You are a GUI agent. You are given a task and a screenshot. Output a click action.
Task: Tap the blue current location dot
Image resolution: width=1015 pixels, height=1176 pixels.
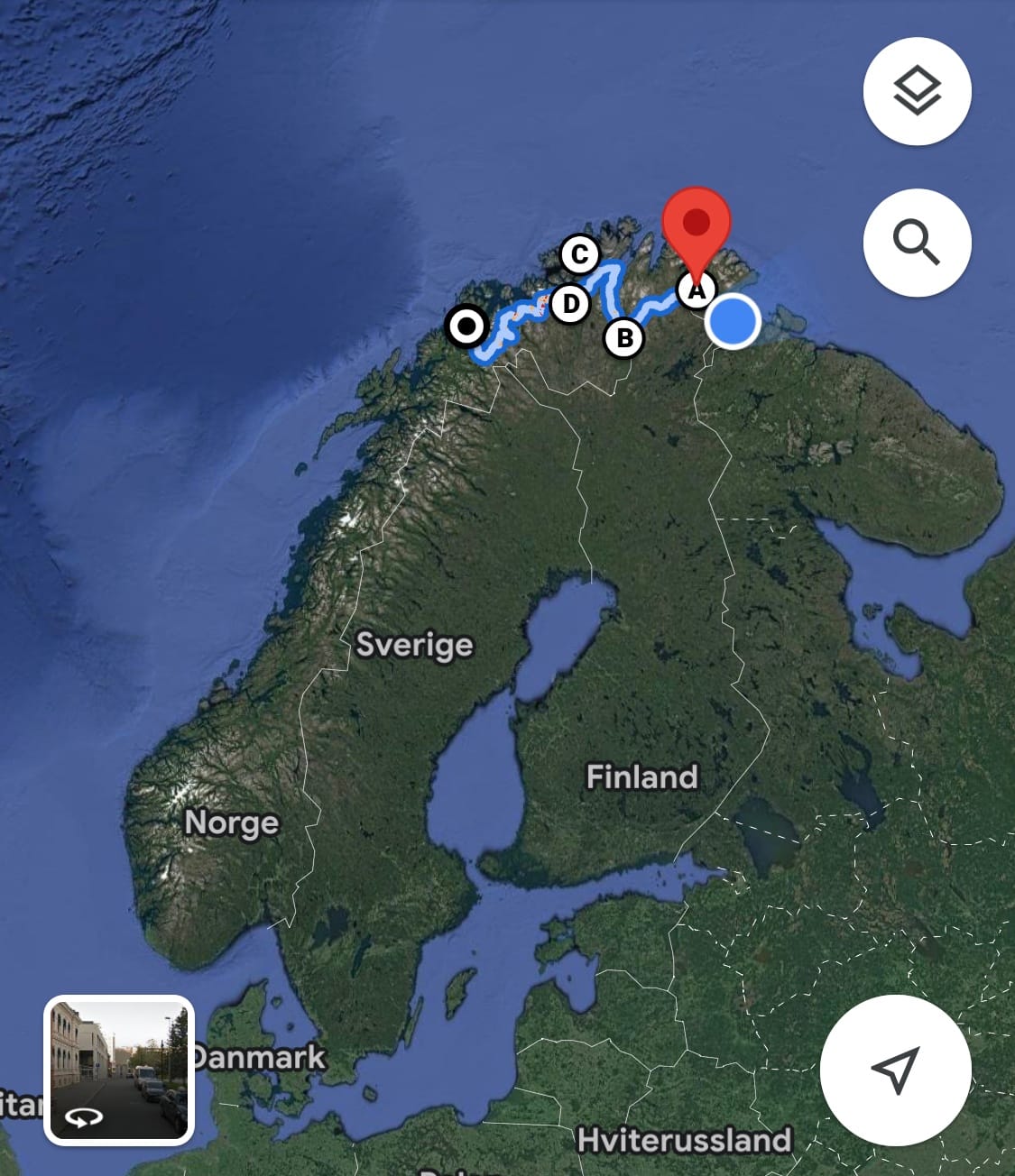[x=733, y=321]
